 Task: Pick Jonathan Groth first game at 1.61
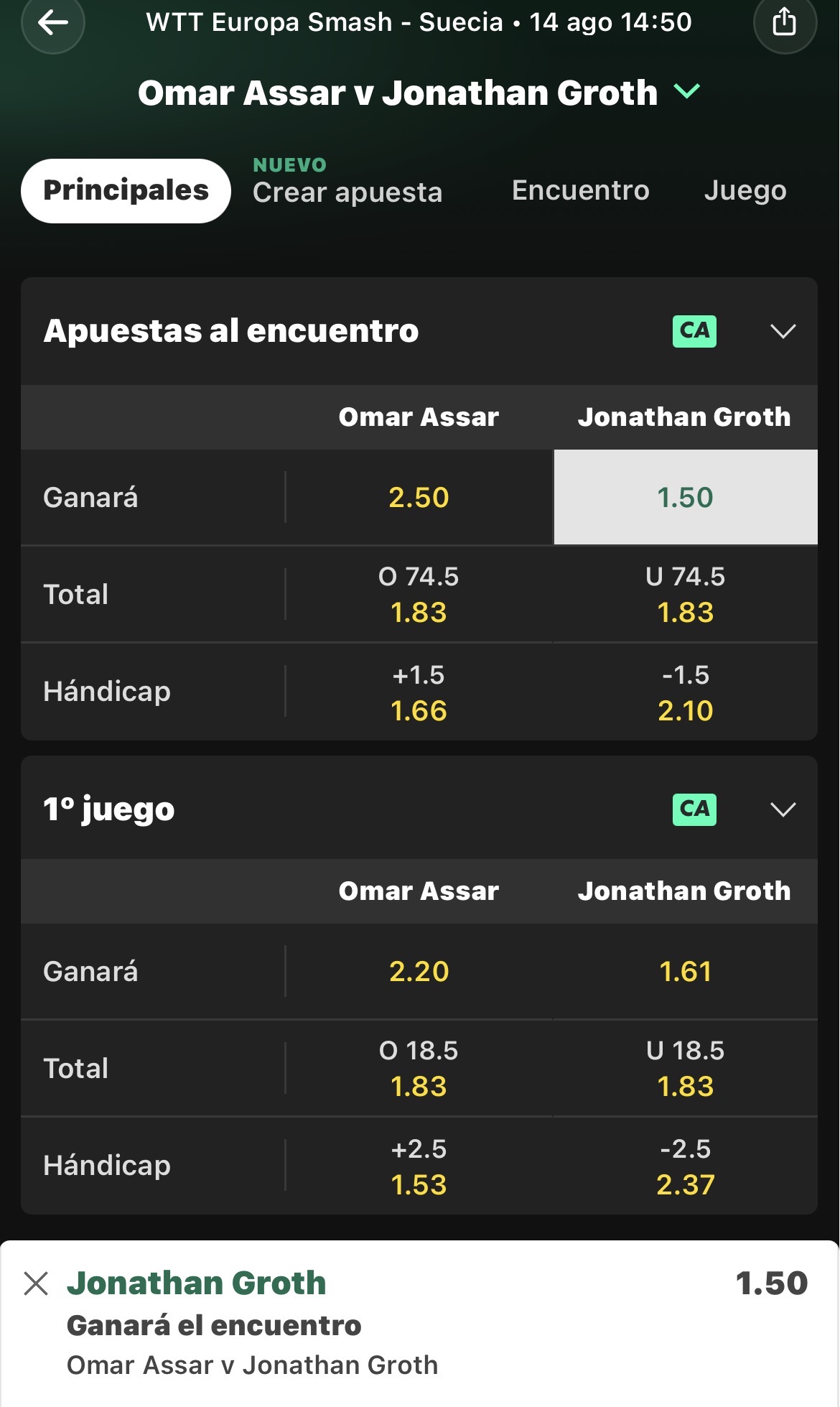[x=686, y=971]
